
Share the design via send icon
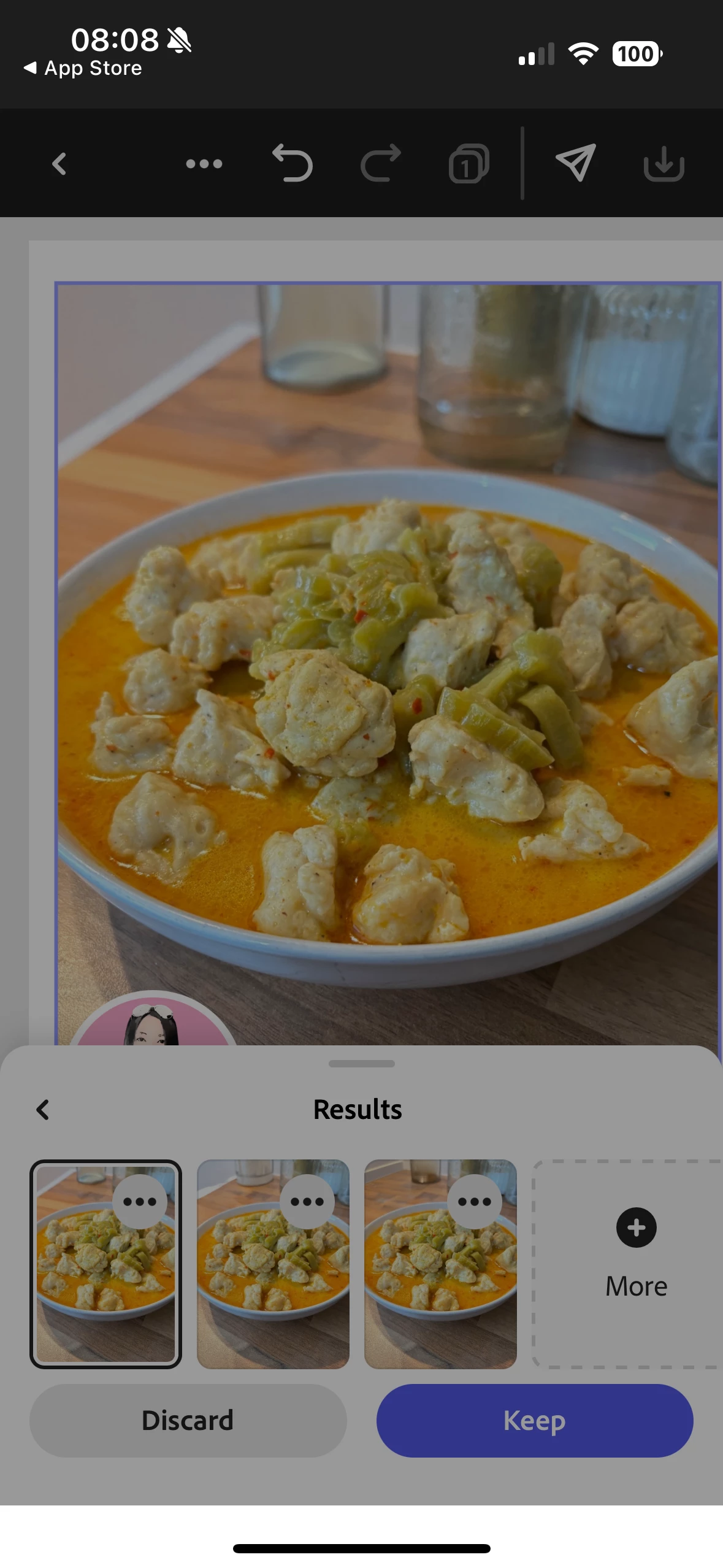[x=575, y=163]
